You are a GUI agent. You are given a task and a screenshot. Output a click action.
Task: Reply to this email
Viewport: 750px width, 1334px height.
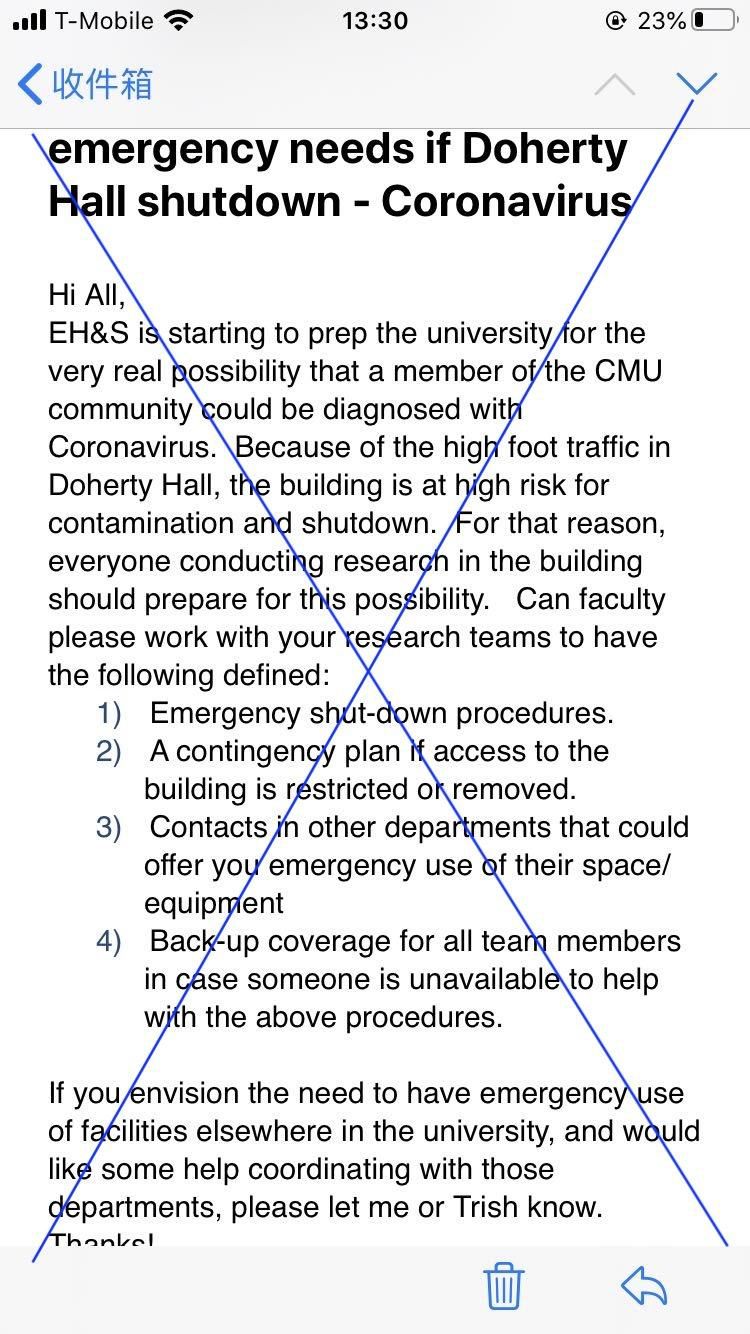[644, 1286]
